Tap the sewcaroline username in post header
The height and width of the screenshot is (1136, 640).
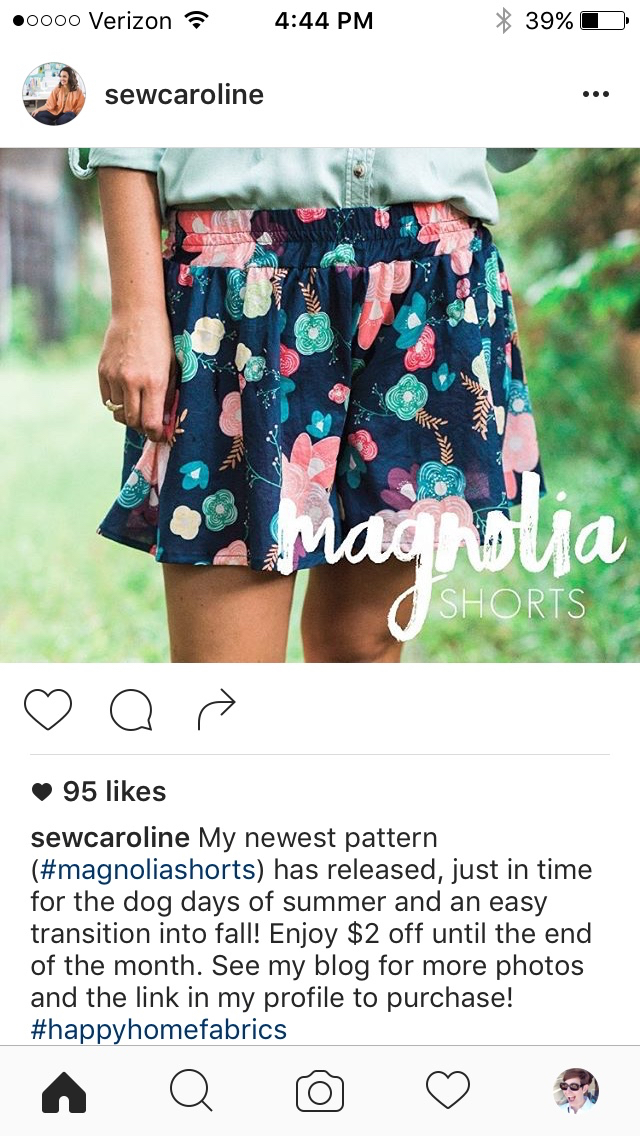click(184, 95)
